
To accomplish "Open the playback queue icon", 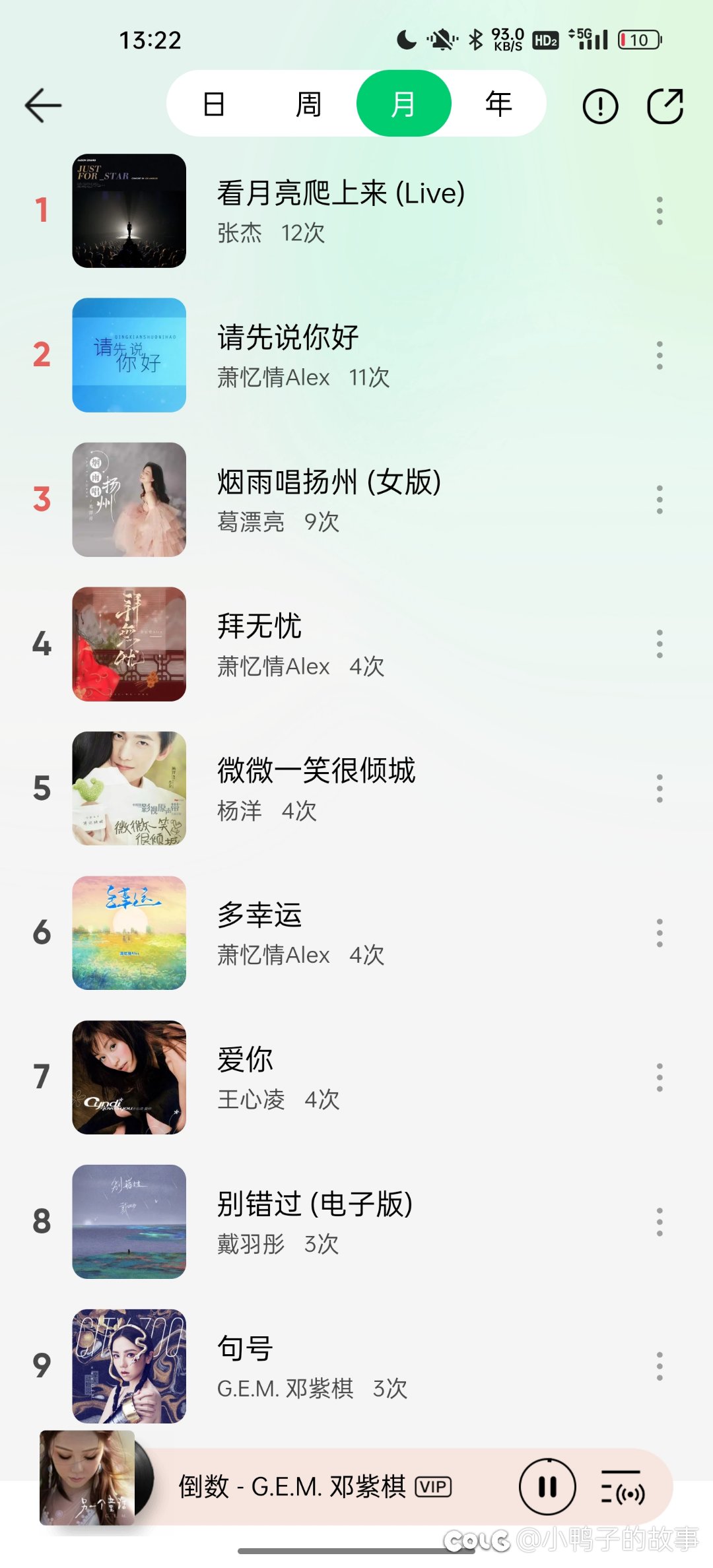I will click(623, 1487).
